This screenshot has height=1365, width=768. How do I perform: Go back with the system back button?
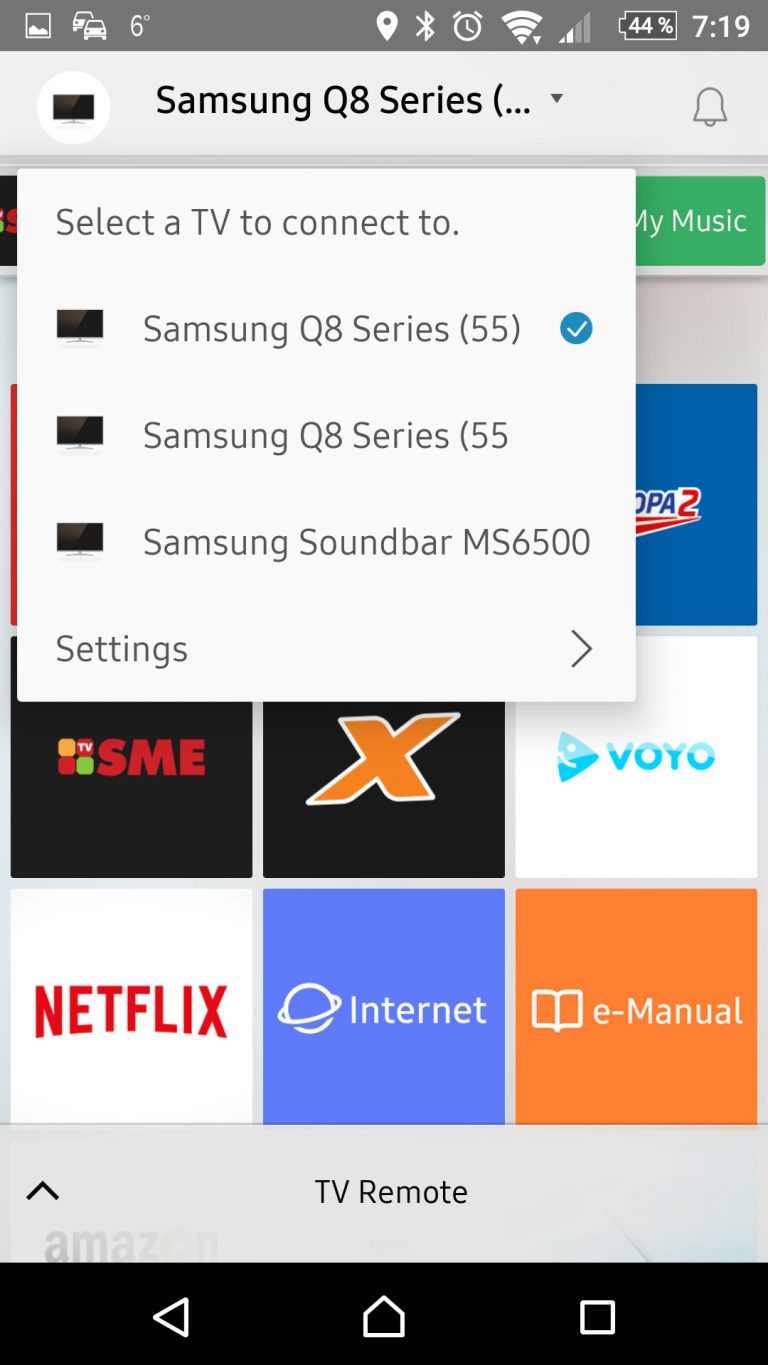click(171, 1316)
